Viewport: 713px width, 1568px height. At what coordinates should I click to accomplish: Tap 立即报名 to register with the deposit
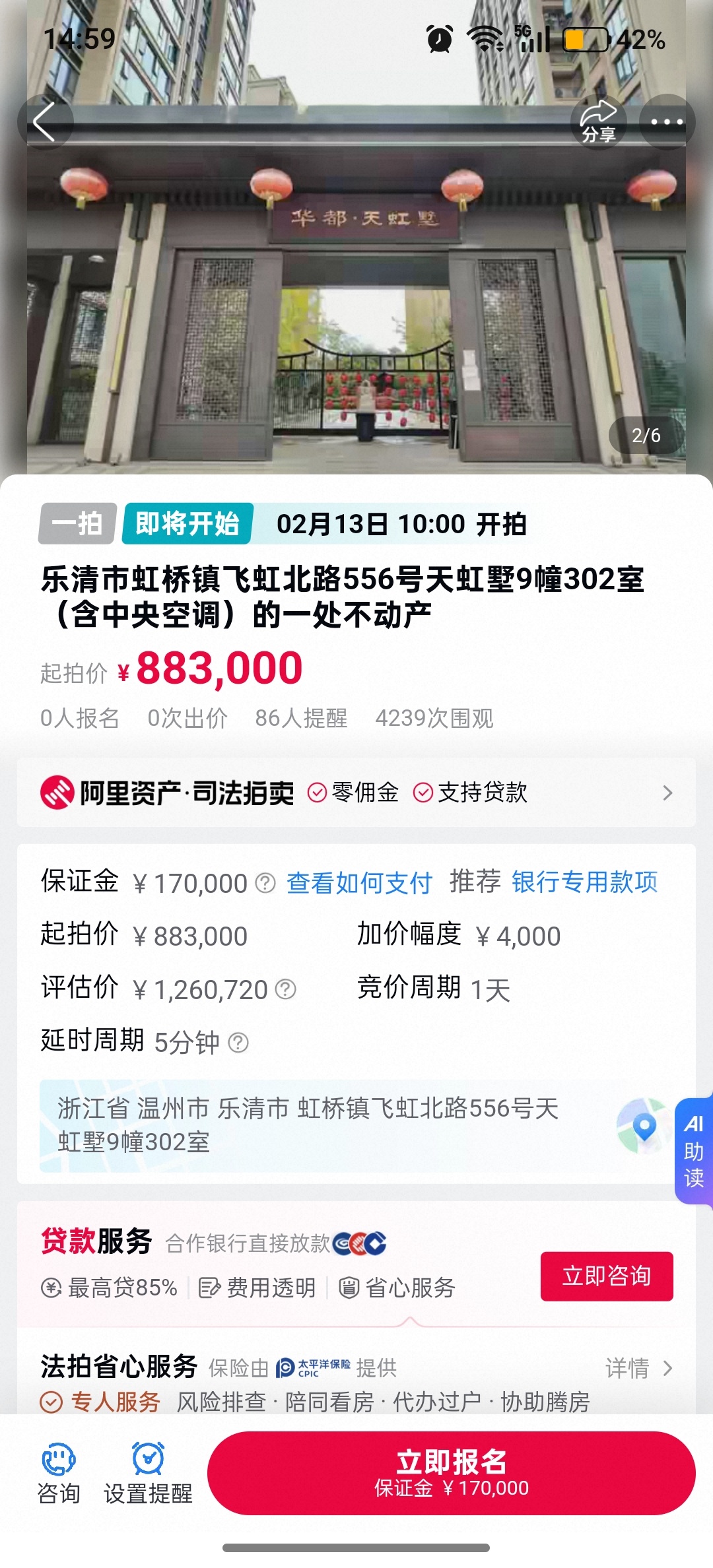pos(451,1473)
